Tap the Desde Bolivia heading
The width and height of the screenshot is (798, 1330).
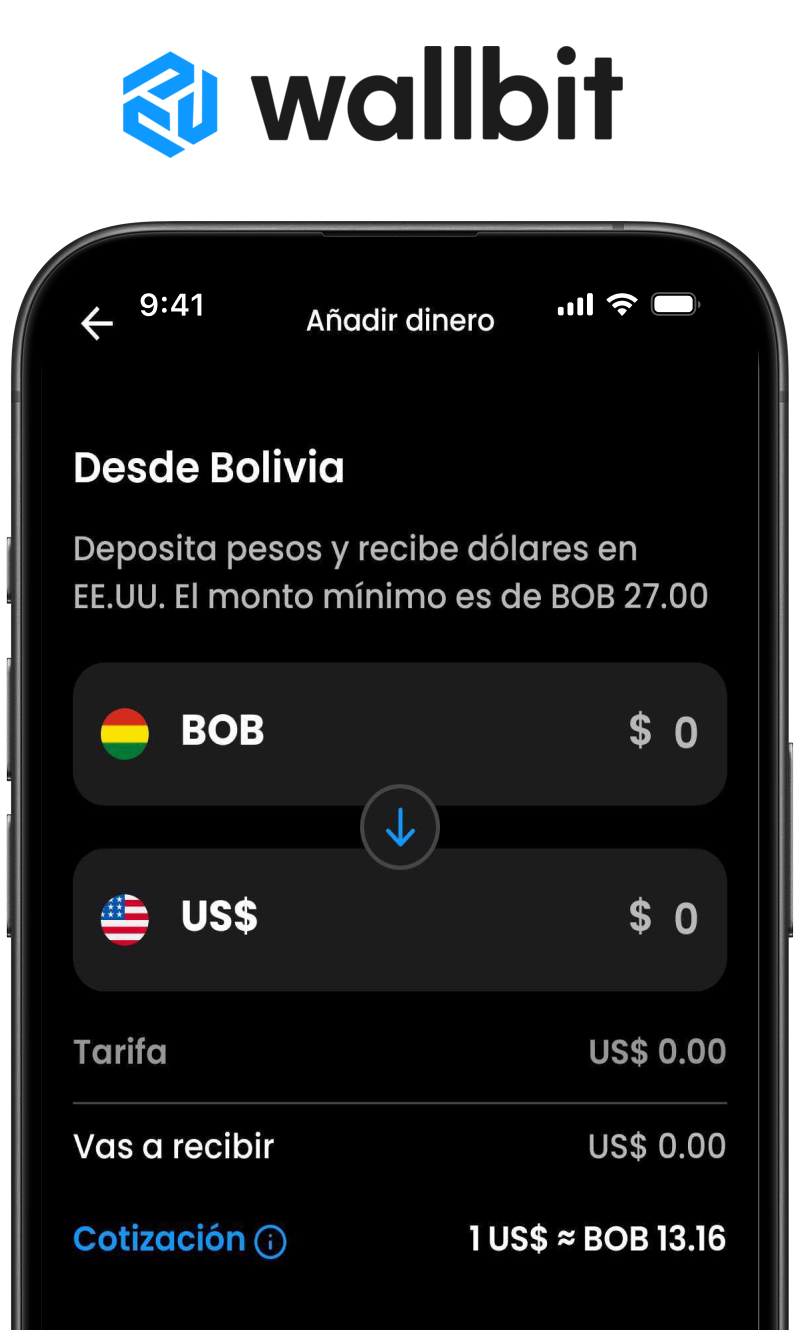tap(207, 467)
